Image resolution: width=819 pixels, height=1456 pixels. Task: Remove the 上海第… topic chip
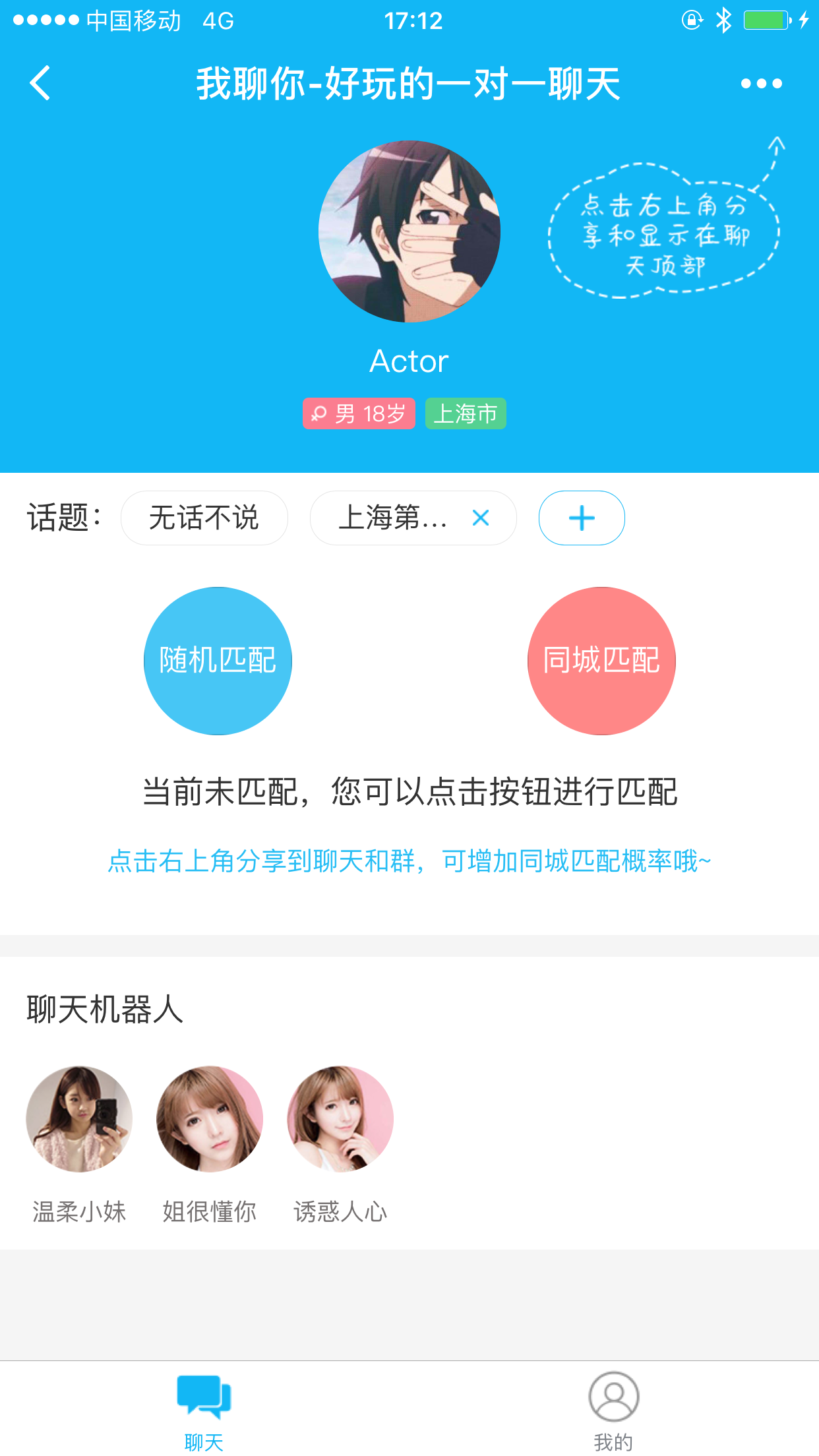[481, 518]
